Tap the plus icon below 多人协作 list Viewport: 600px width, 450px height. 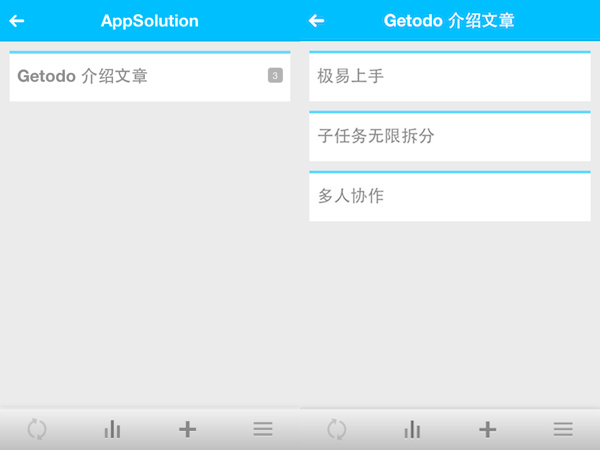[487, 429]
